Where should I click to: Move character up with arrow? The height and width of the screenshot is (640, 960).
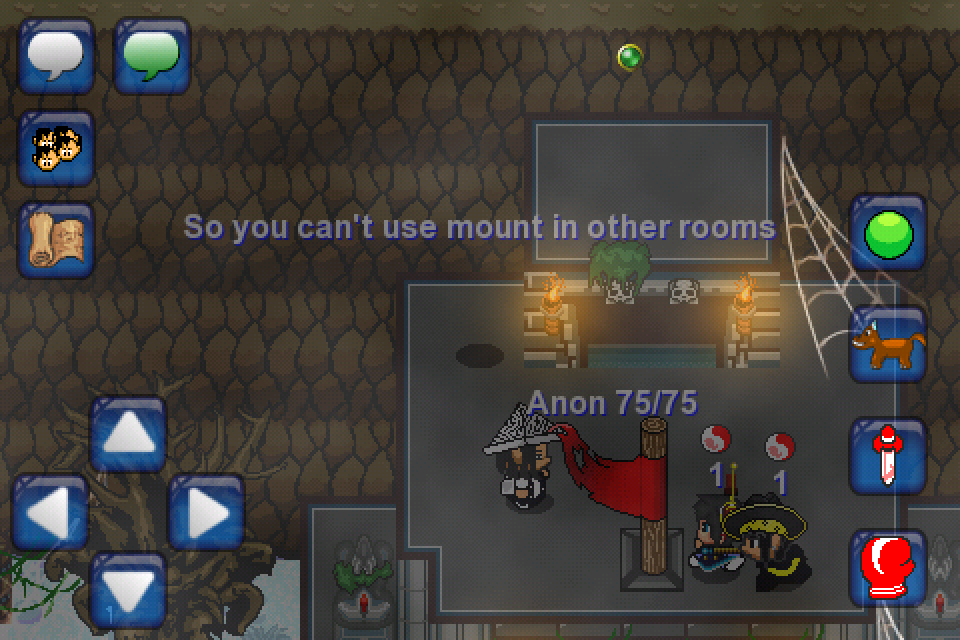pyautogui.click(x=127, y=434)
